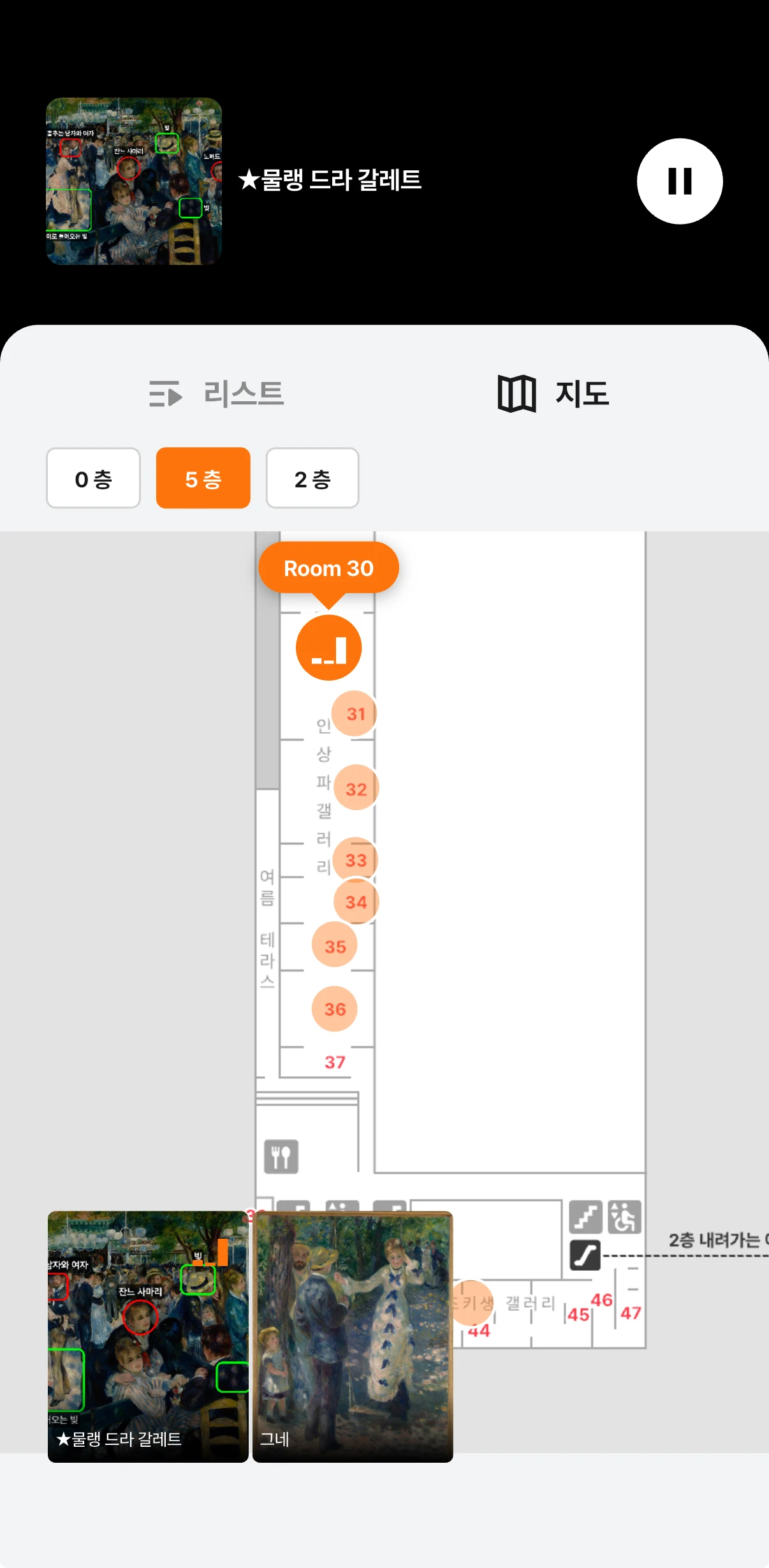This screenshot has width=769, height=1568.
Task: Open the now-playing artwork thumbnail
Action: click(x=134, y=181)
